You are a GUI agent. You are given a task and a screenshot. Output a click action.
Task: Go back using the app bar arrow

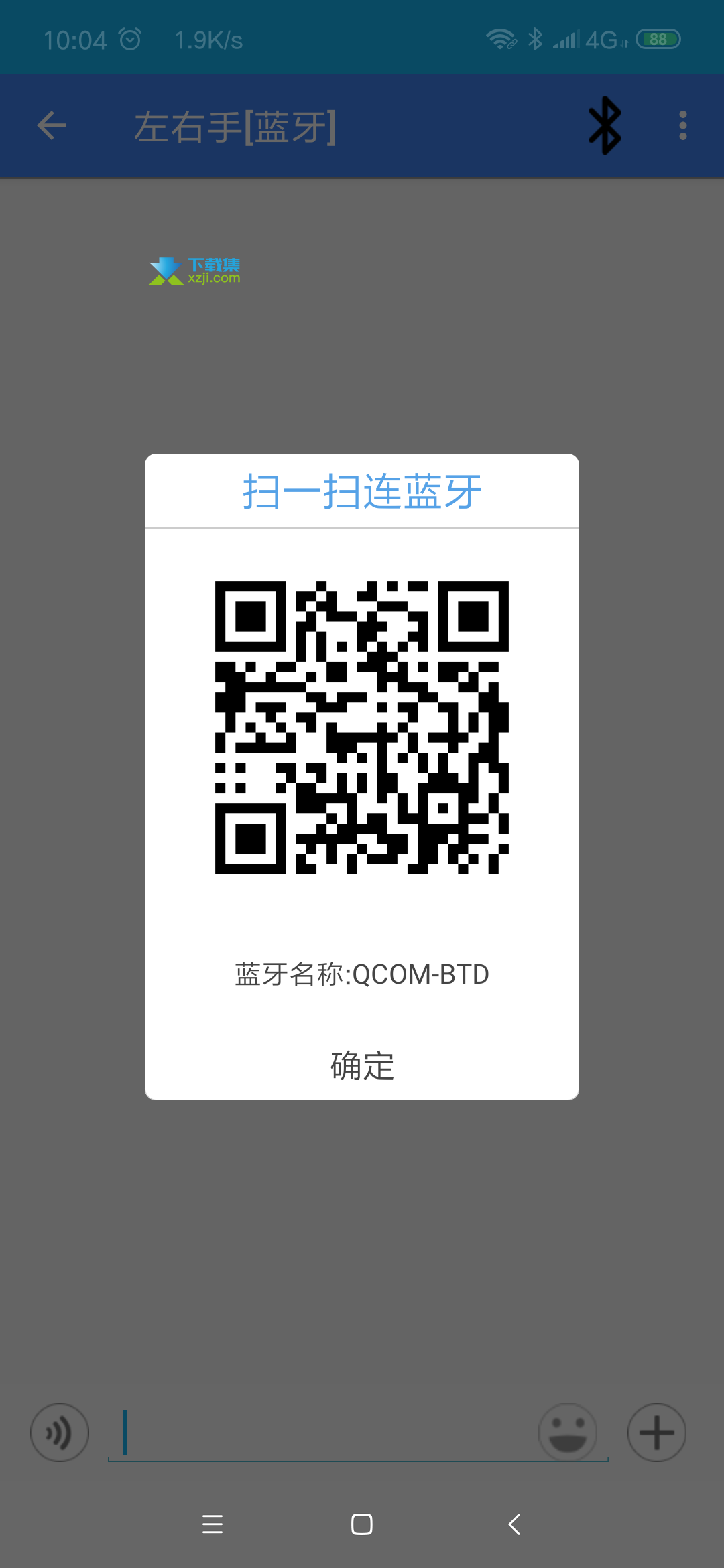pyautogui.click(x=52, y=125)
